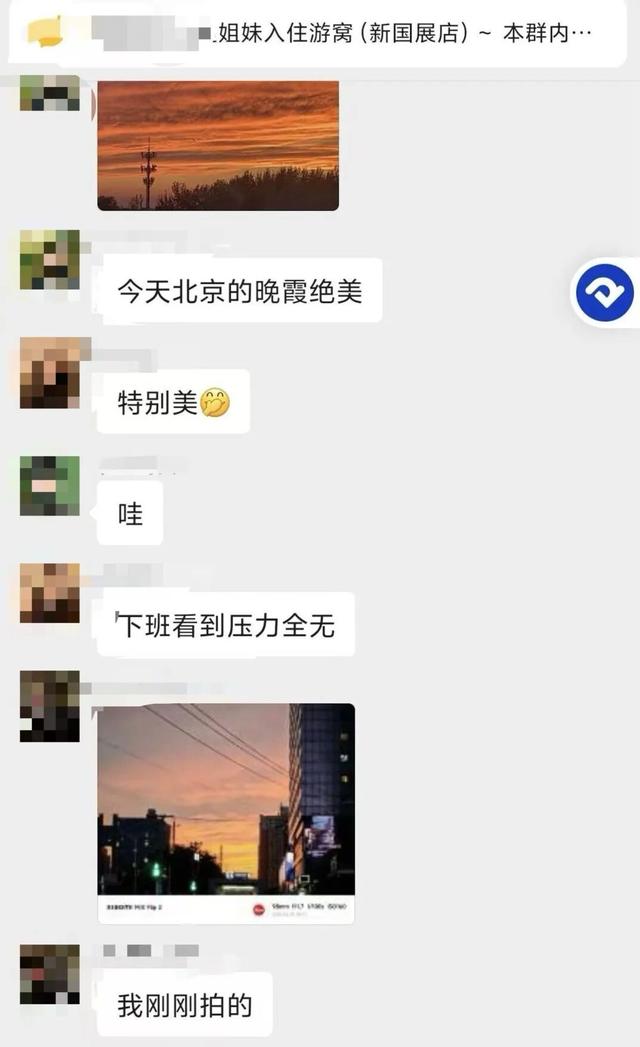Open the city street sunset photo

click(x=225, y=799)
